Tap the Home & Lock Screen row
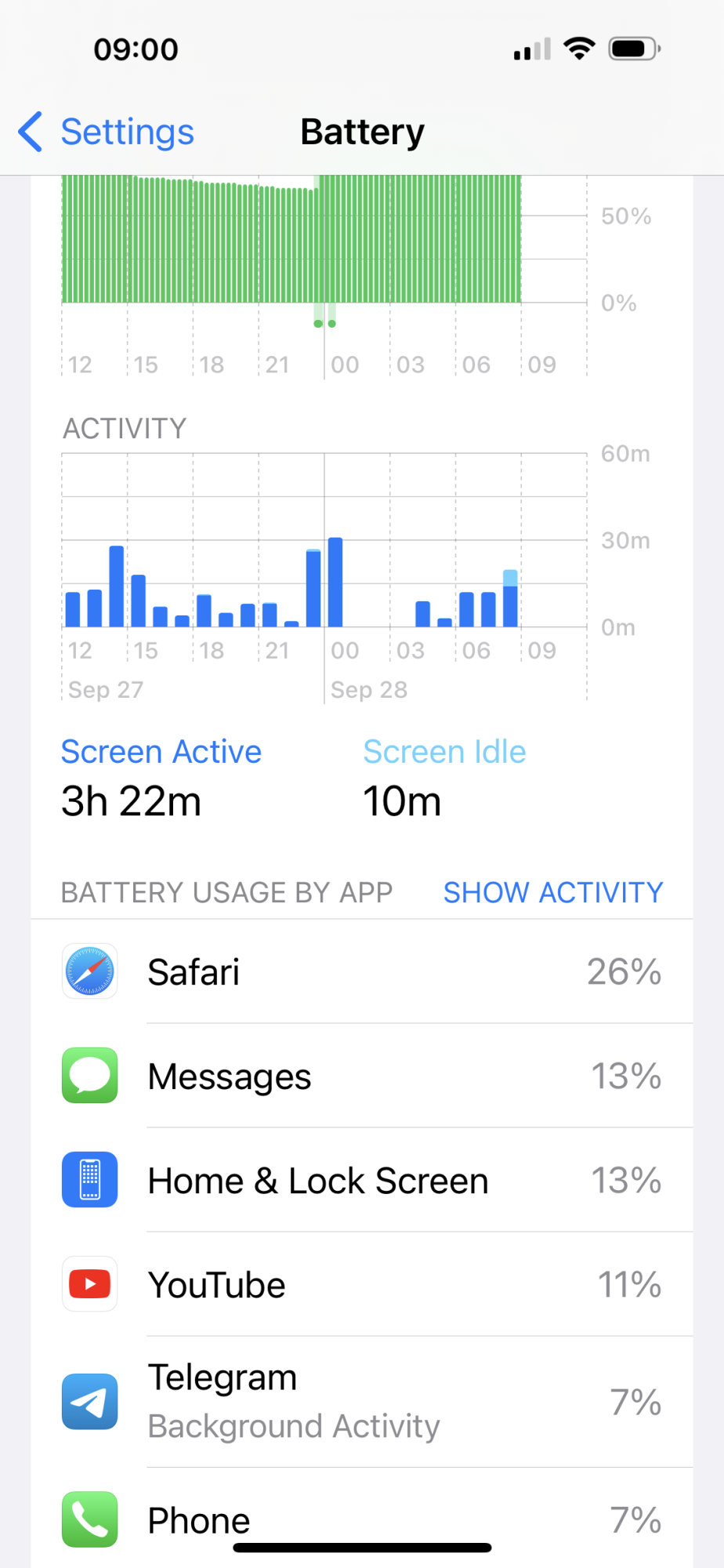This screenshot has width=724, height=1568. [362, 1180]
